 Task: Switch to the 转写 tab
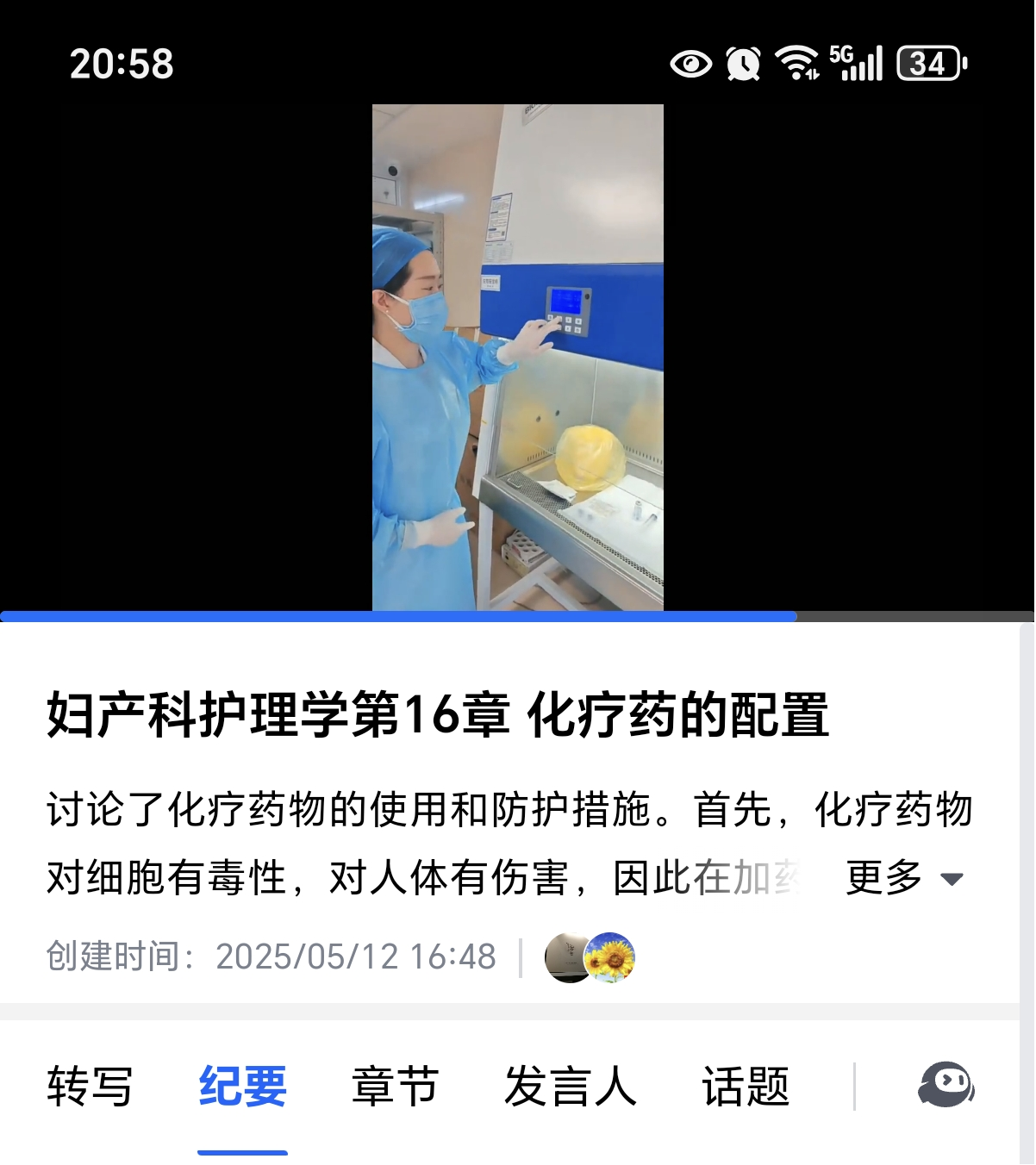click(90, 1086)
